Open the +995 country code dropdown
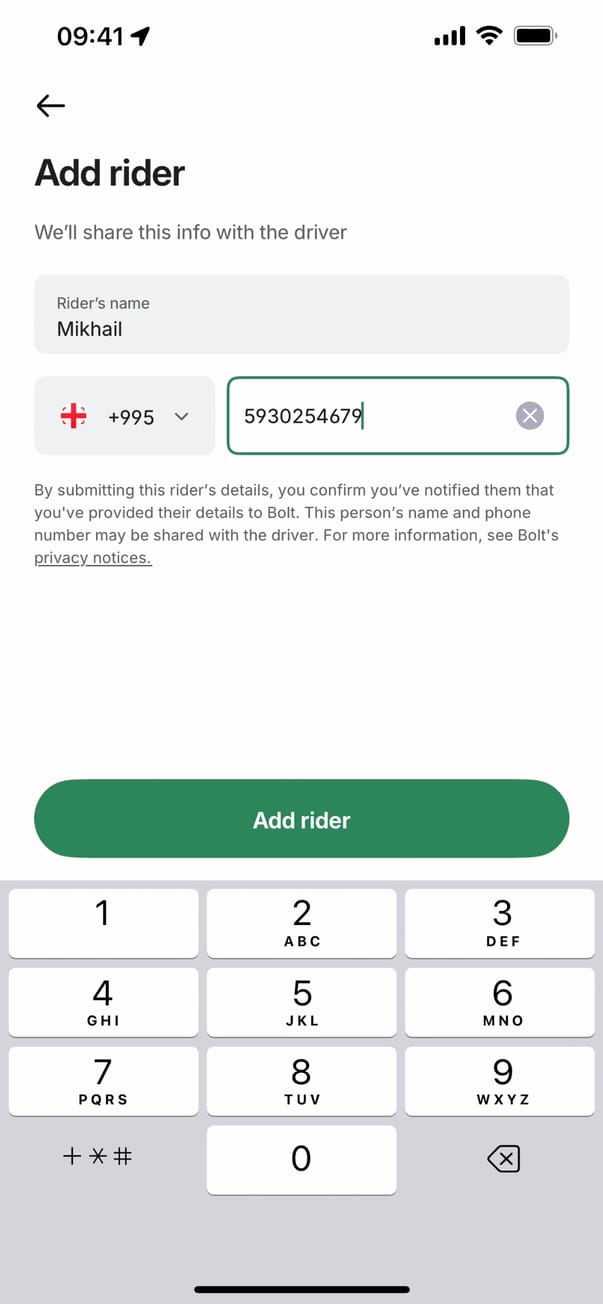 (125, 416)
